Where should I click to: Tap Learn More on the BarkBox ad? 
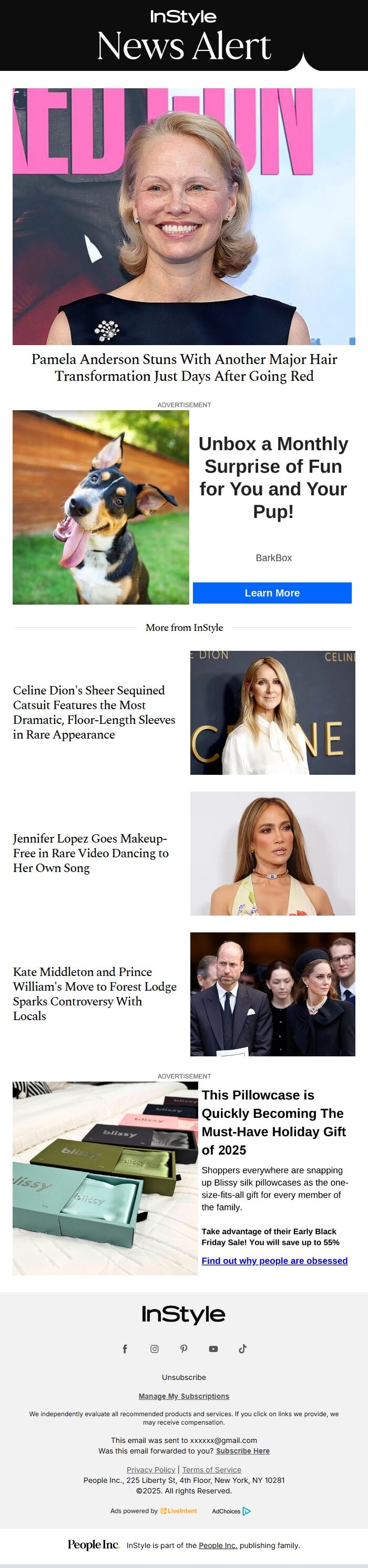(272, 593)
